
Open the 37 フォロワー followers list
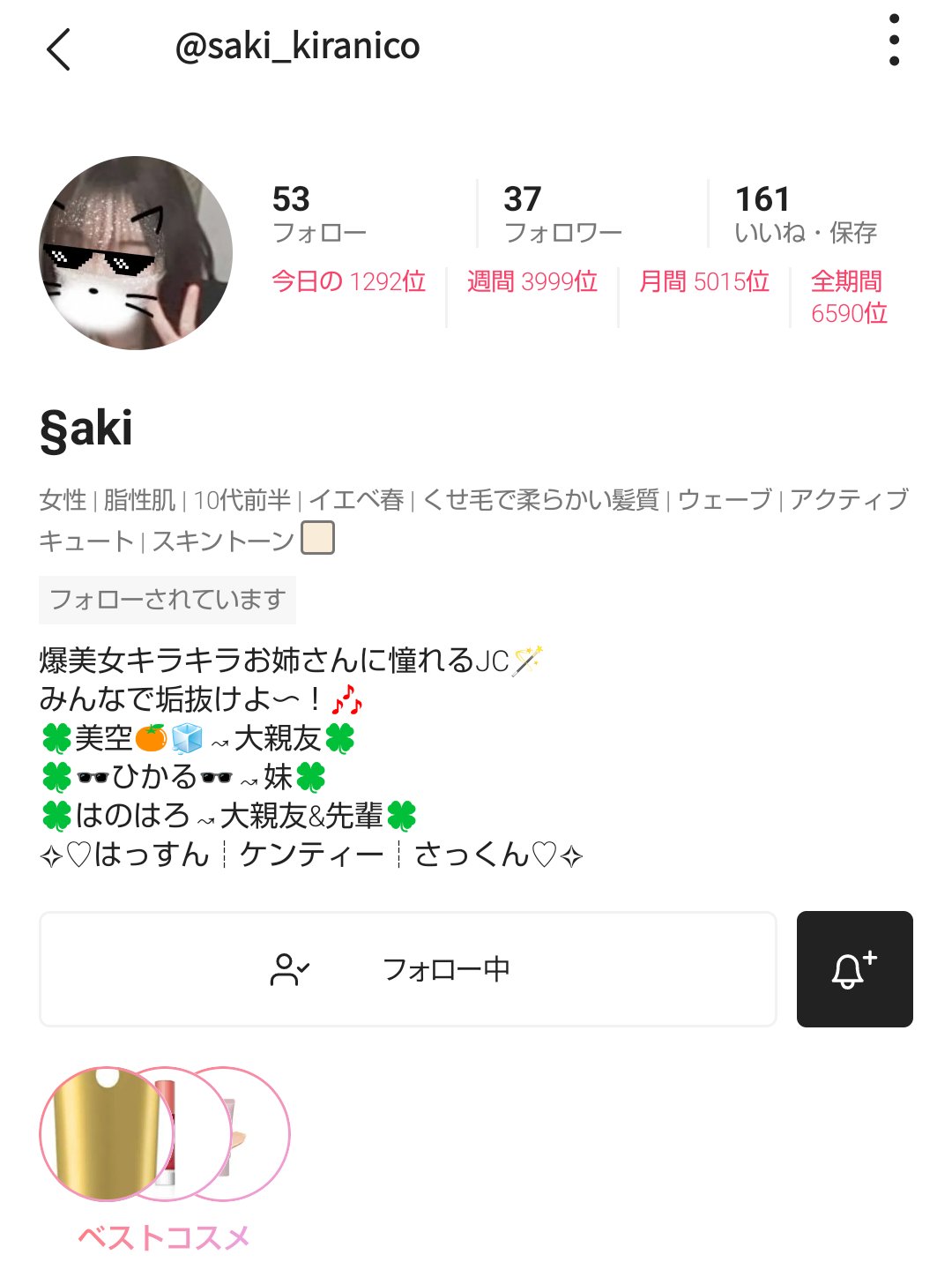point(564,212)
